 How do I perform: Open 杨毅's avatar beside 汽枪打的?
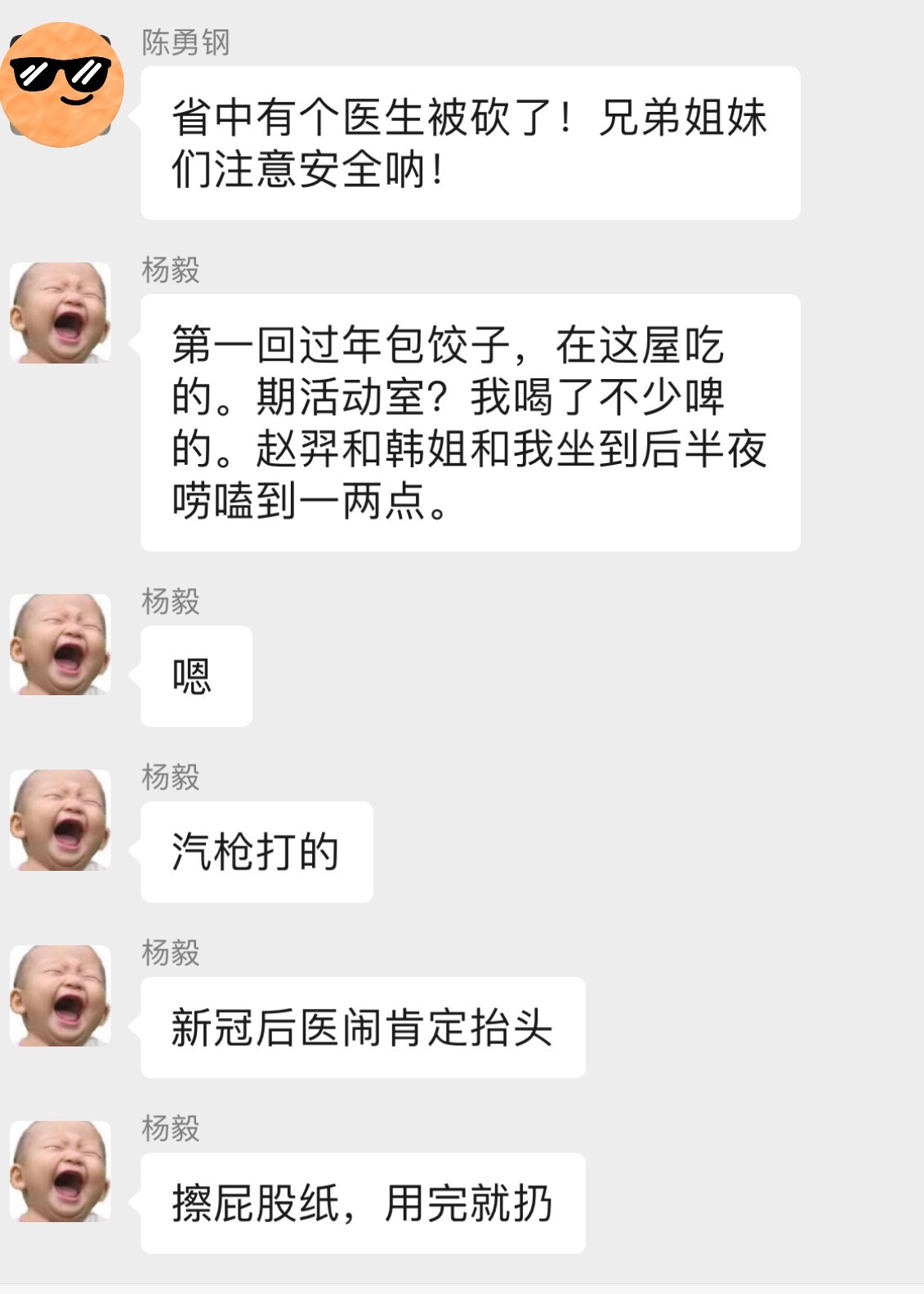60,820
